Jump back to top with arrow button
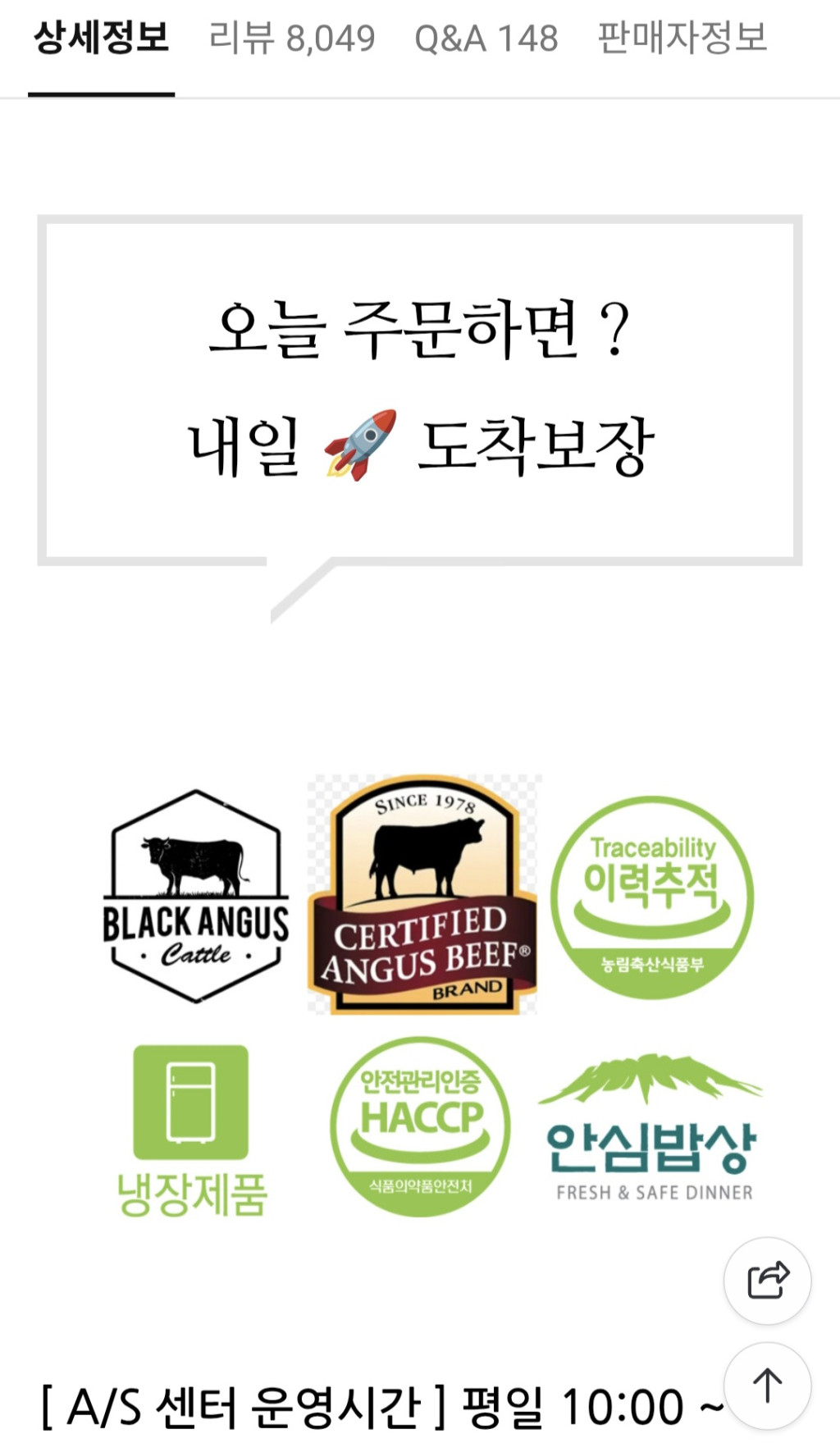The height and width of the screenshot is (1443, 840). click(x=767, y=1386)
